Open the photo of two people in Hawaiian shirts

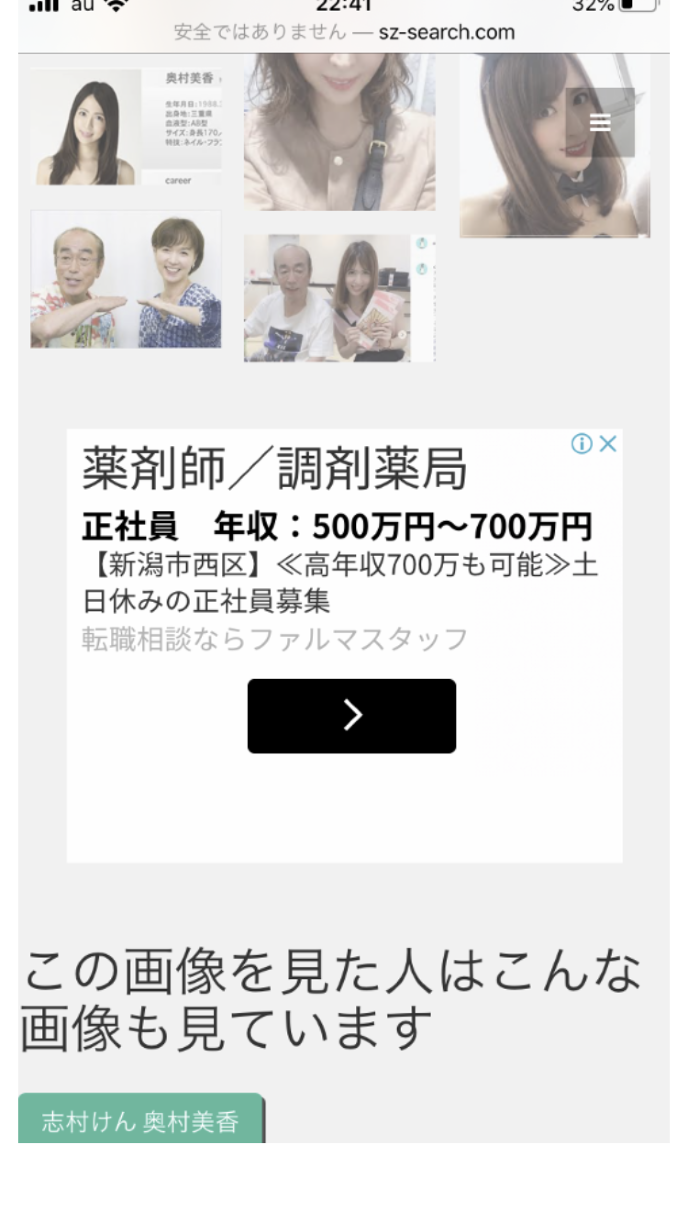click(126, 279)
